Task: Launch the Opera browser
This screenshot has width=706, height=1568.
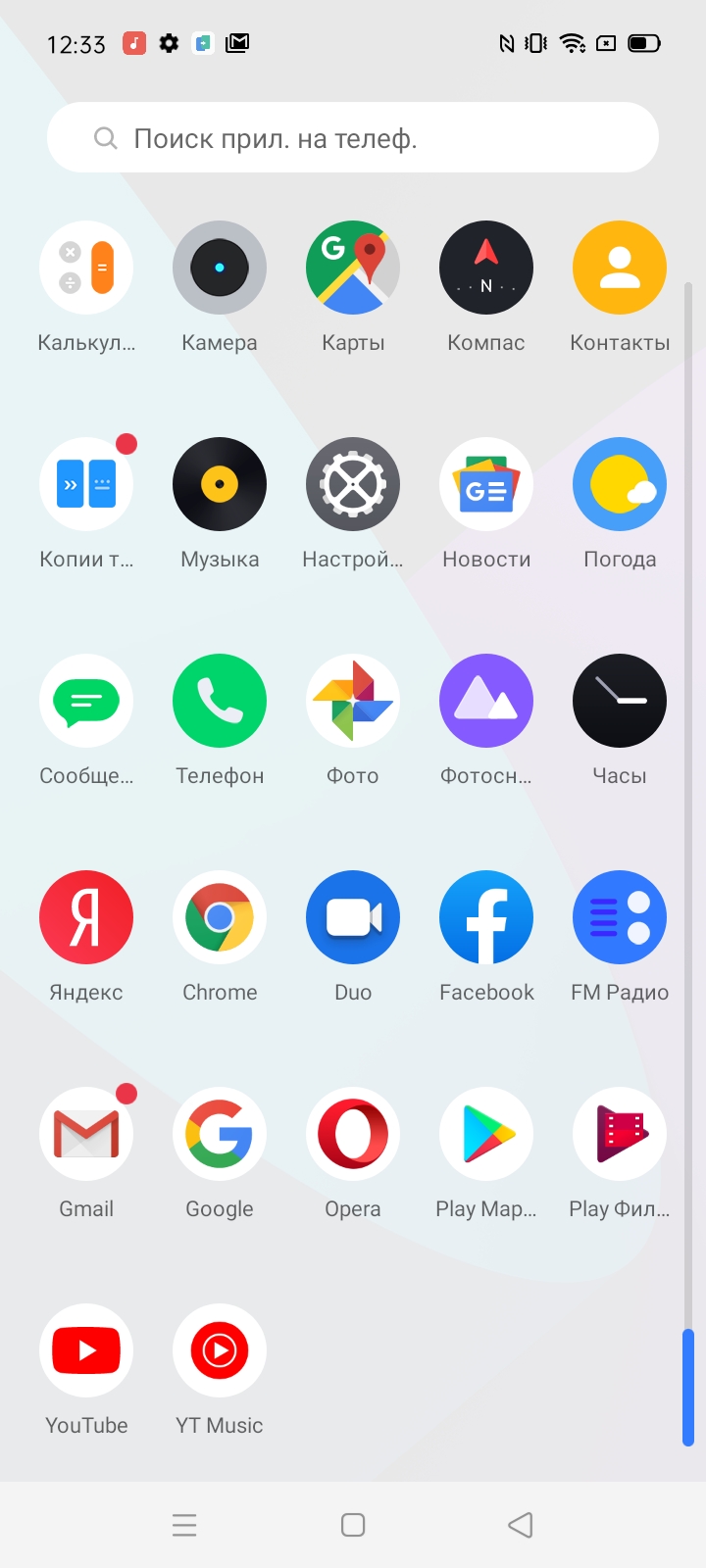Action: pos(353,1134)
